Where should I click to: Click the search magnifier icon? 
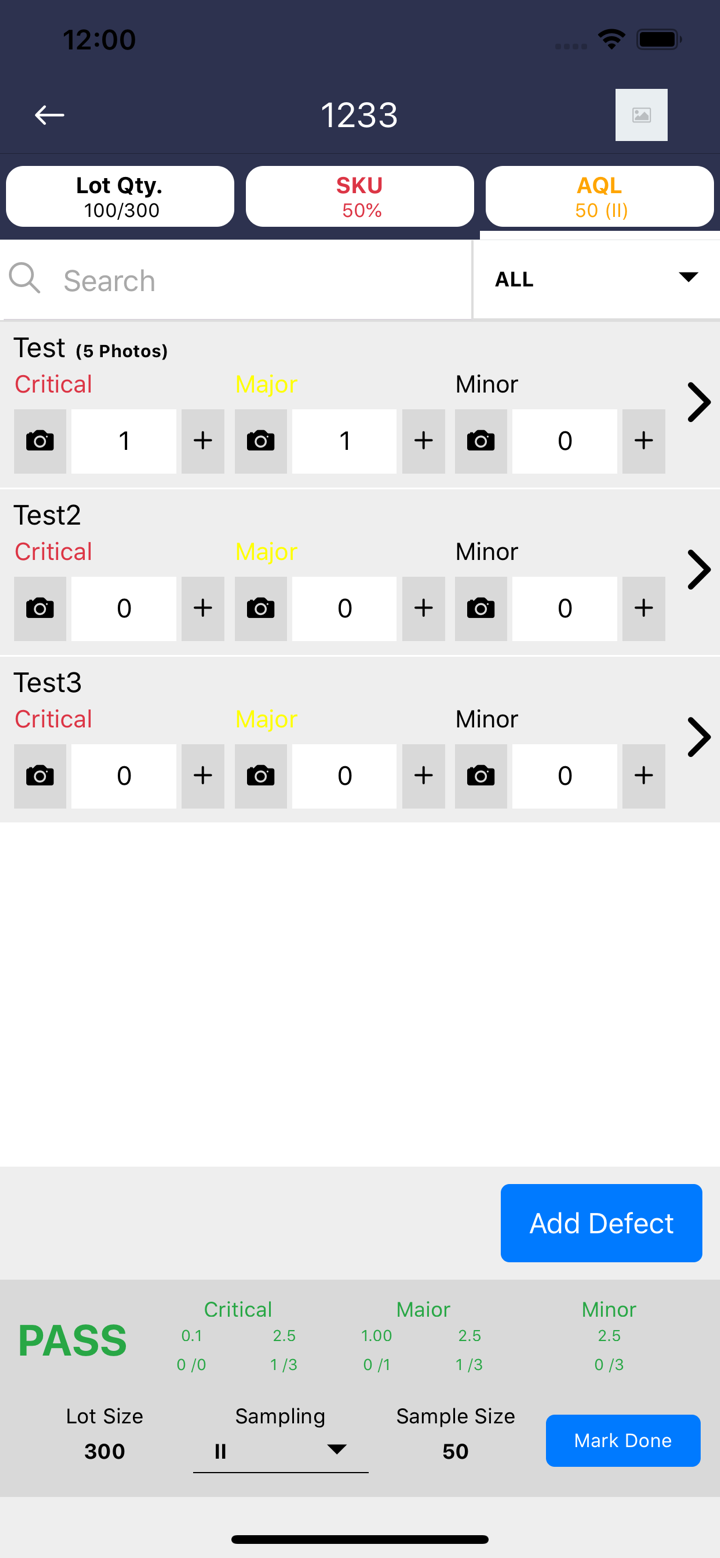(25, 280)
